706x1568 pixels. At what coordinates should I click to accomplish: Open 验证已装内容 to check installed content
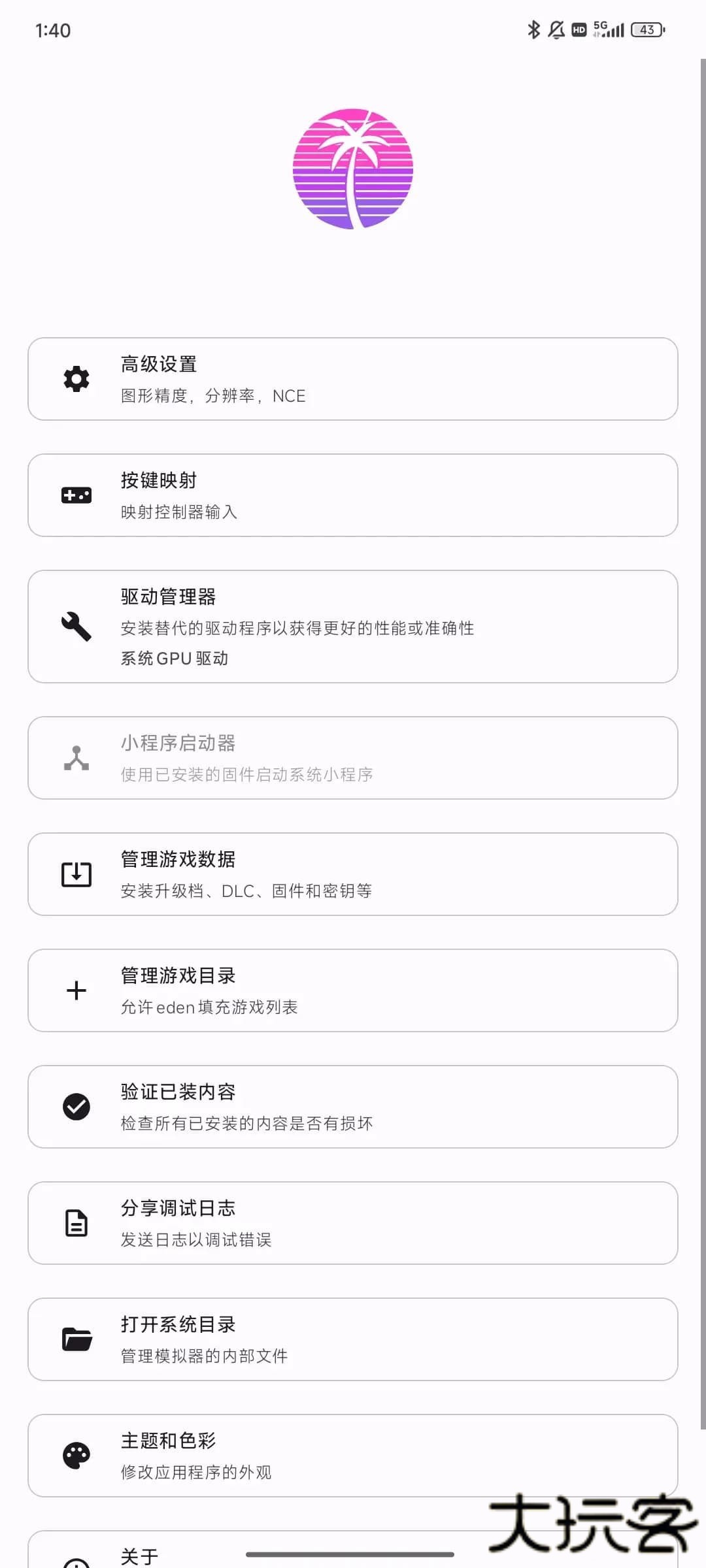click(353, 1107)
